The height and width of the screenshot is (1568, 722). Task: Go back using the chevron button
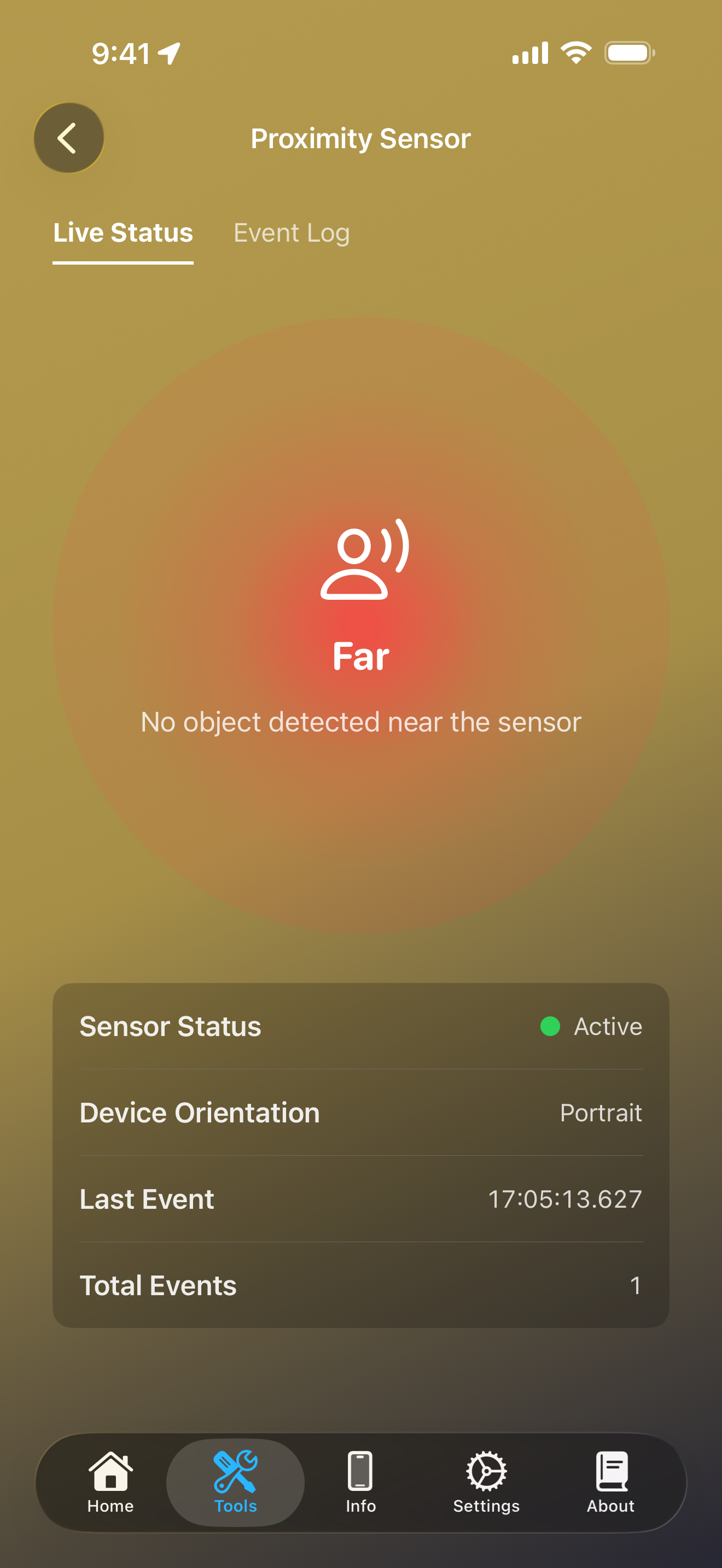69,138
